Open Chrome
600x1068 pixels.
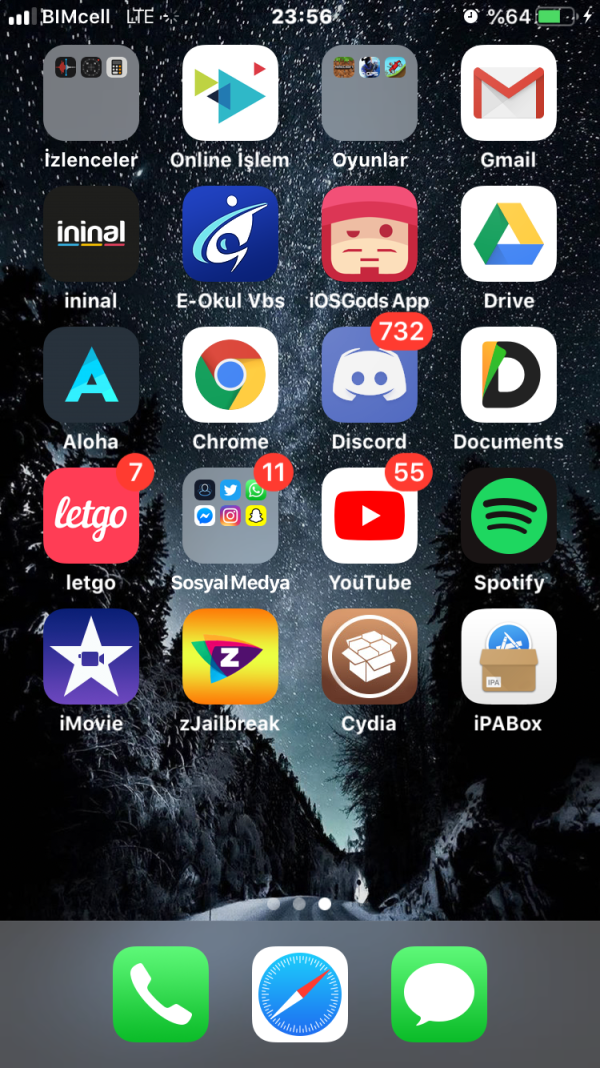[x=230, y=375]
